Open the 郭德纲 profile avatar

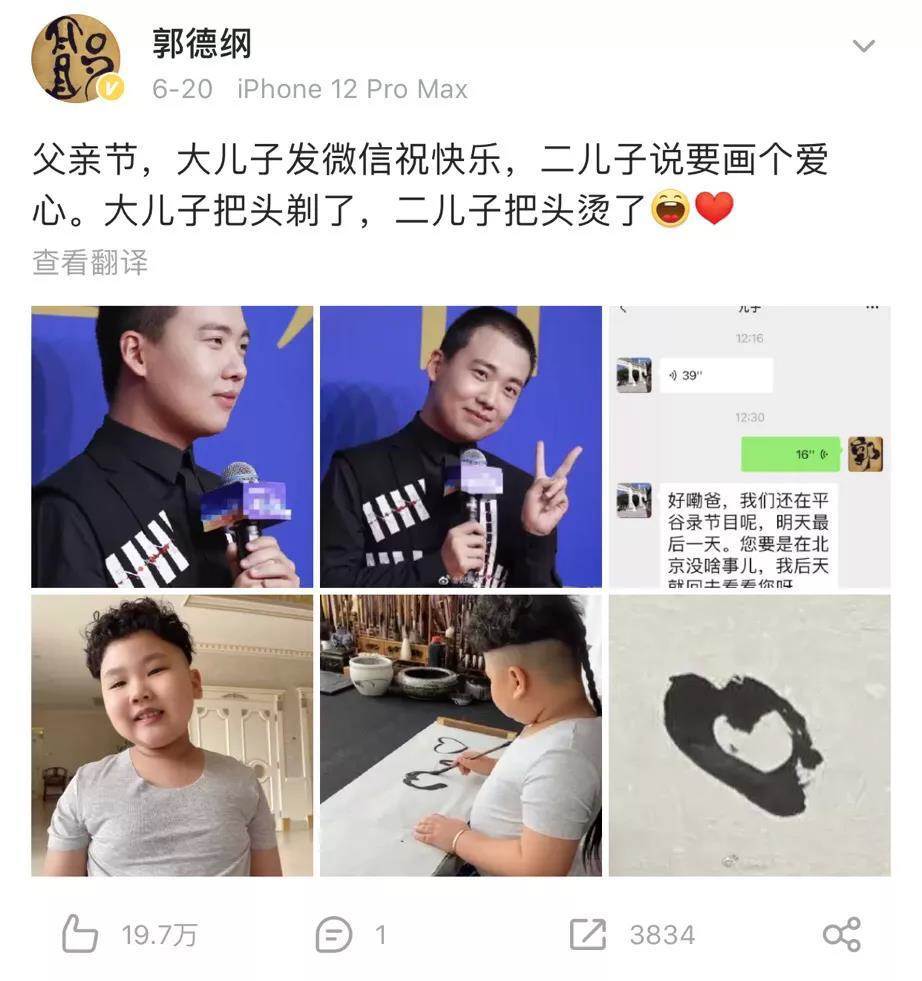coord(76,59)
